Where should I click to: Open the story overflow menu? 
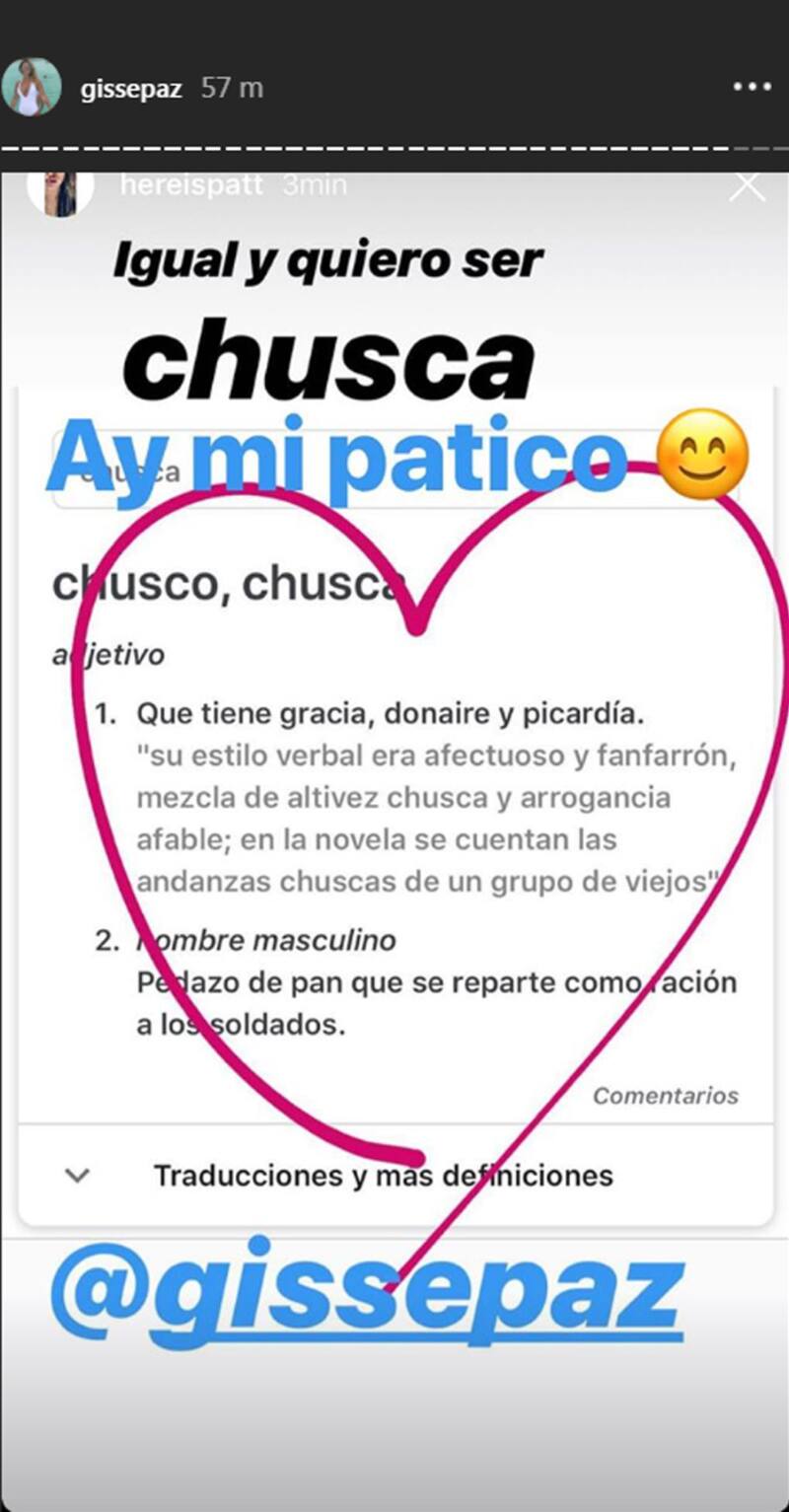click(751, 88)
